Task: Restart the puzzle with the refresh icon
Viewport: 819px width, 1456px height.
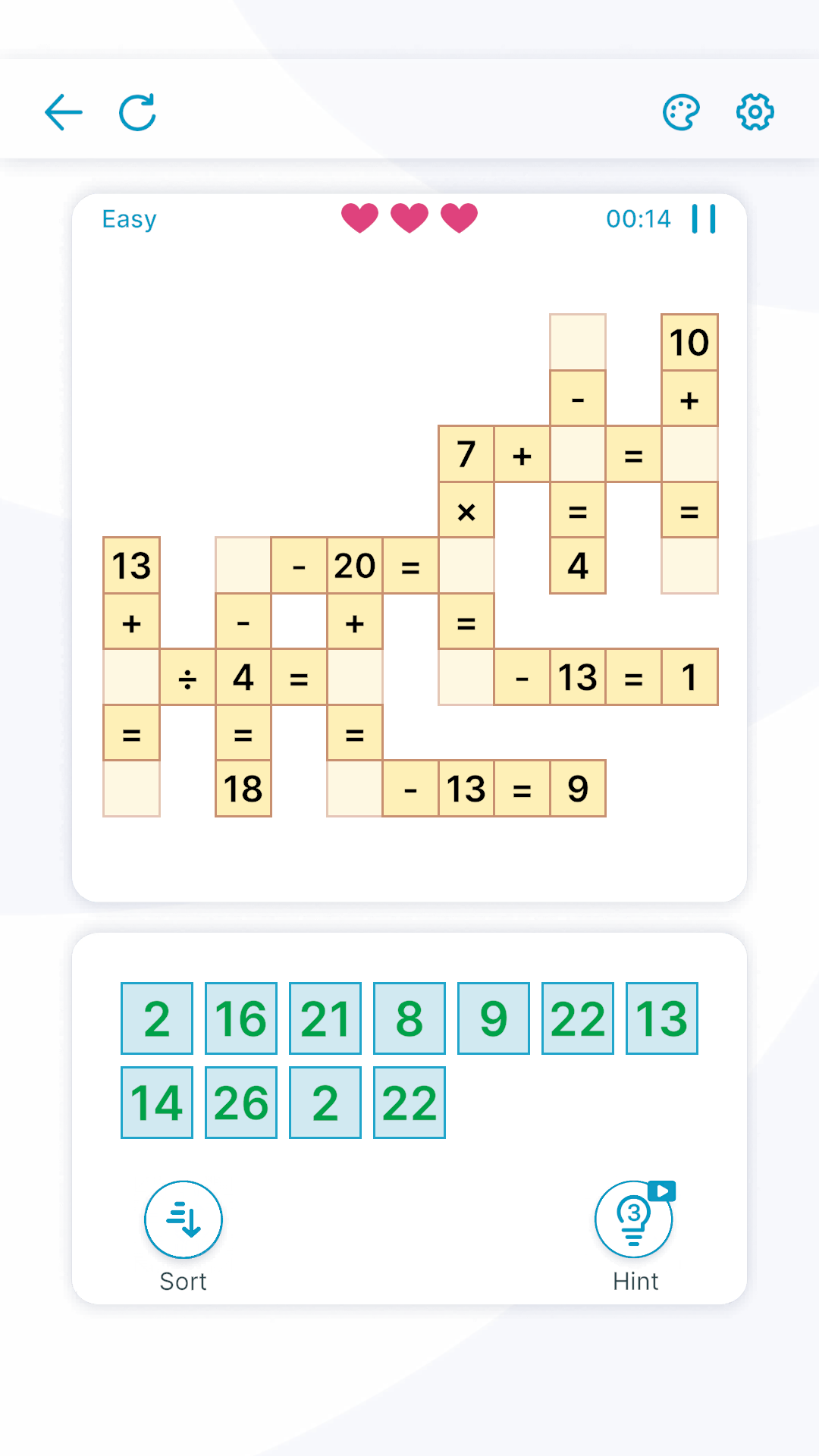Action: (138, 113)
